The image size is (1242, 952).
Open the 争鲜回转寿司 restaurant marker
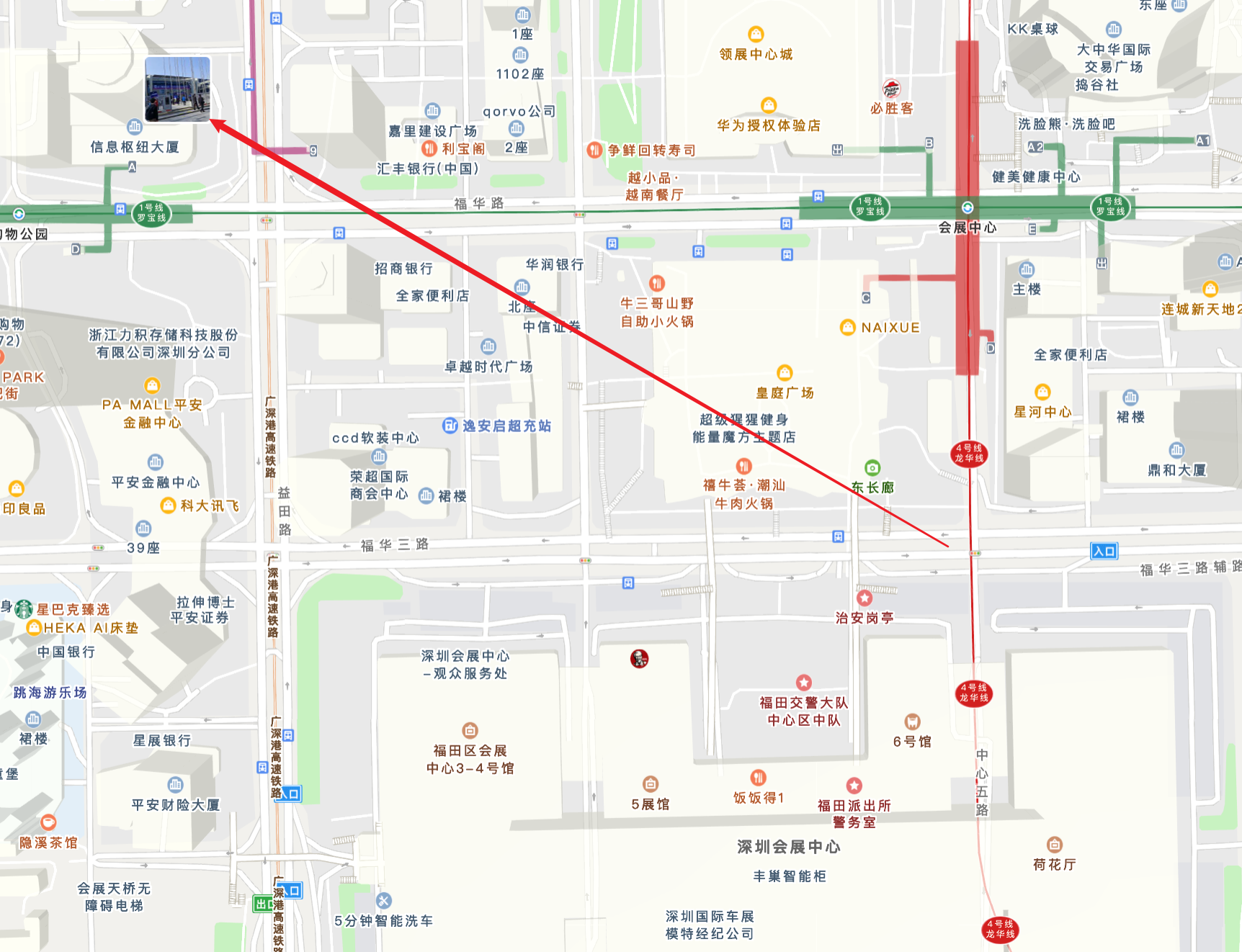594,150
